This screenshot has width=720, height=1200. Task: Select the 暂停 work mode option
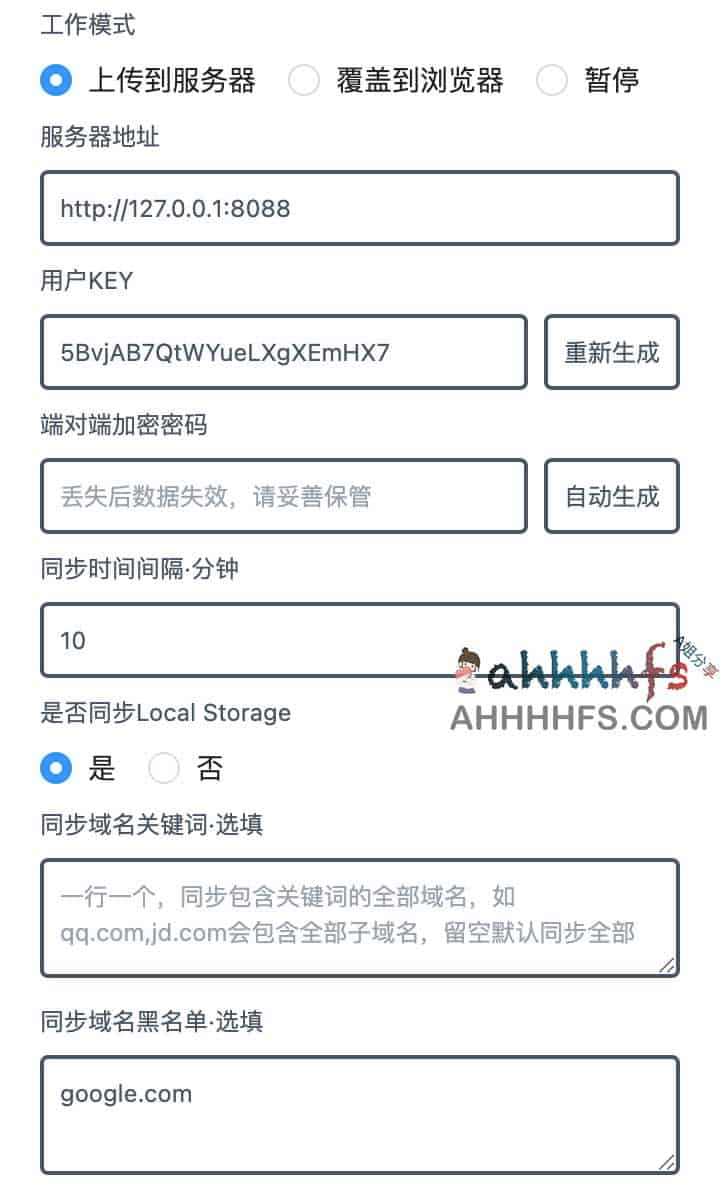pos(553,80)
